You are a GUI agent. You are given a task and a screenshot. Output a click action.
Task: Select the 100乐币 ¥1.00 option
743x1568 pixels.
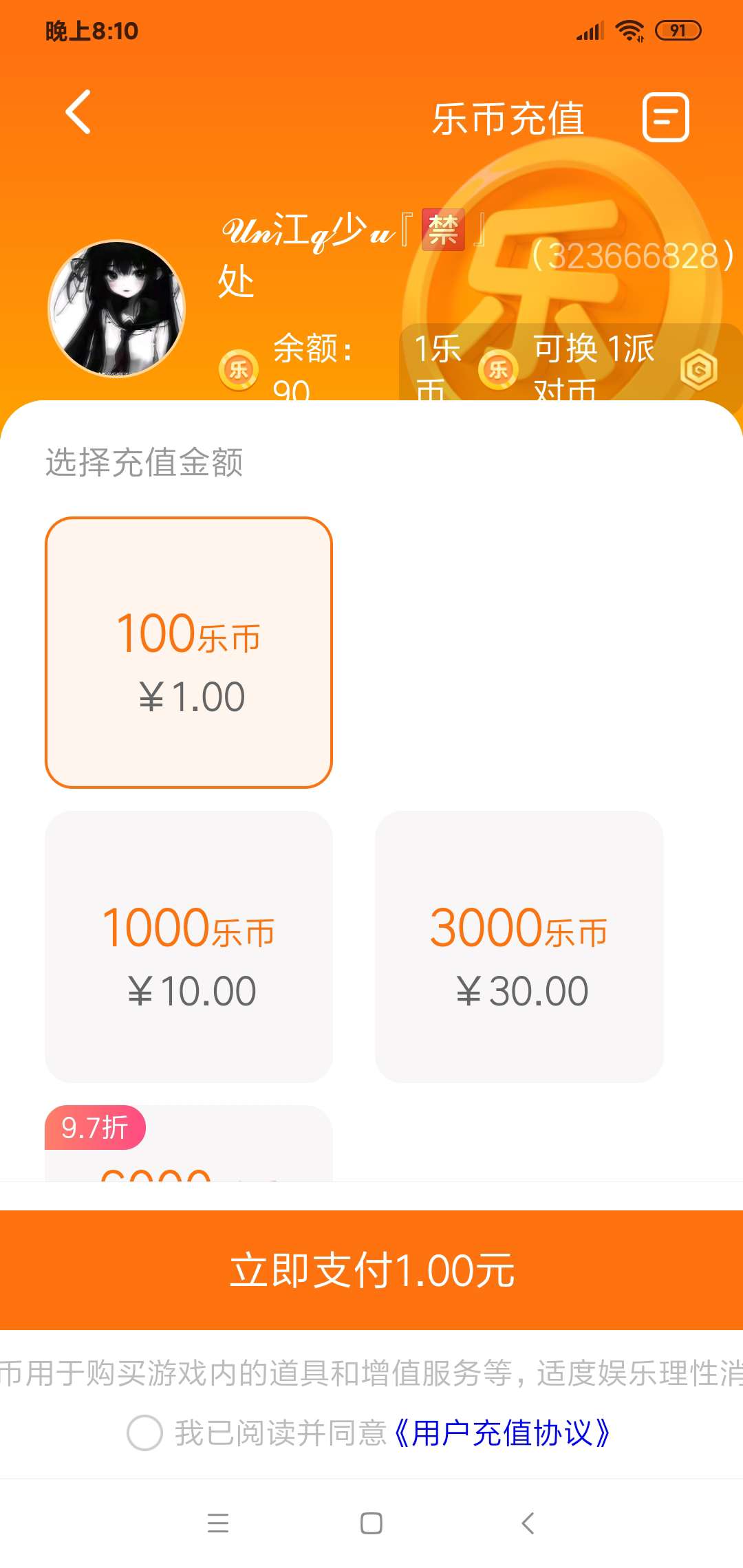coord(189,652)
